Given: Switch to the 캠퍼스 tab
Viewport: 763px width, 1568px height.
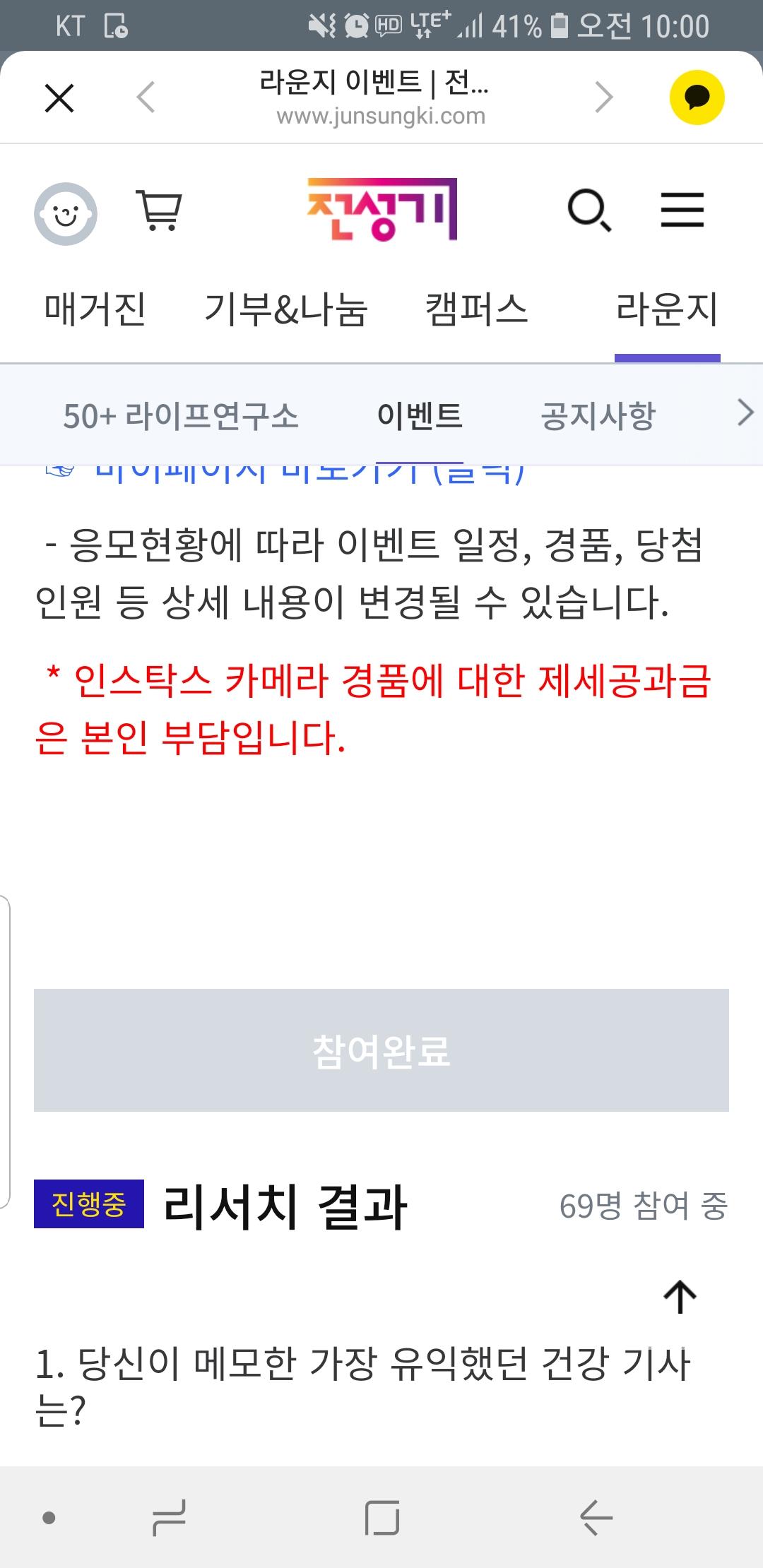Looking at the screenshot, I should point(477,309).
